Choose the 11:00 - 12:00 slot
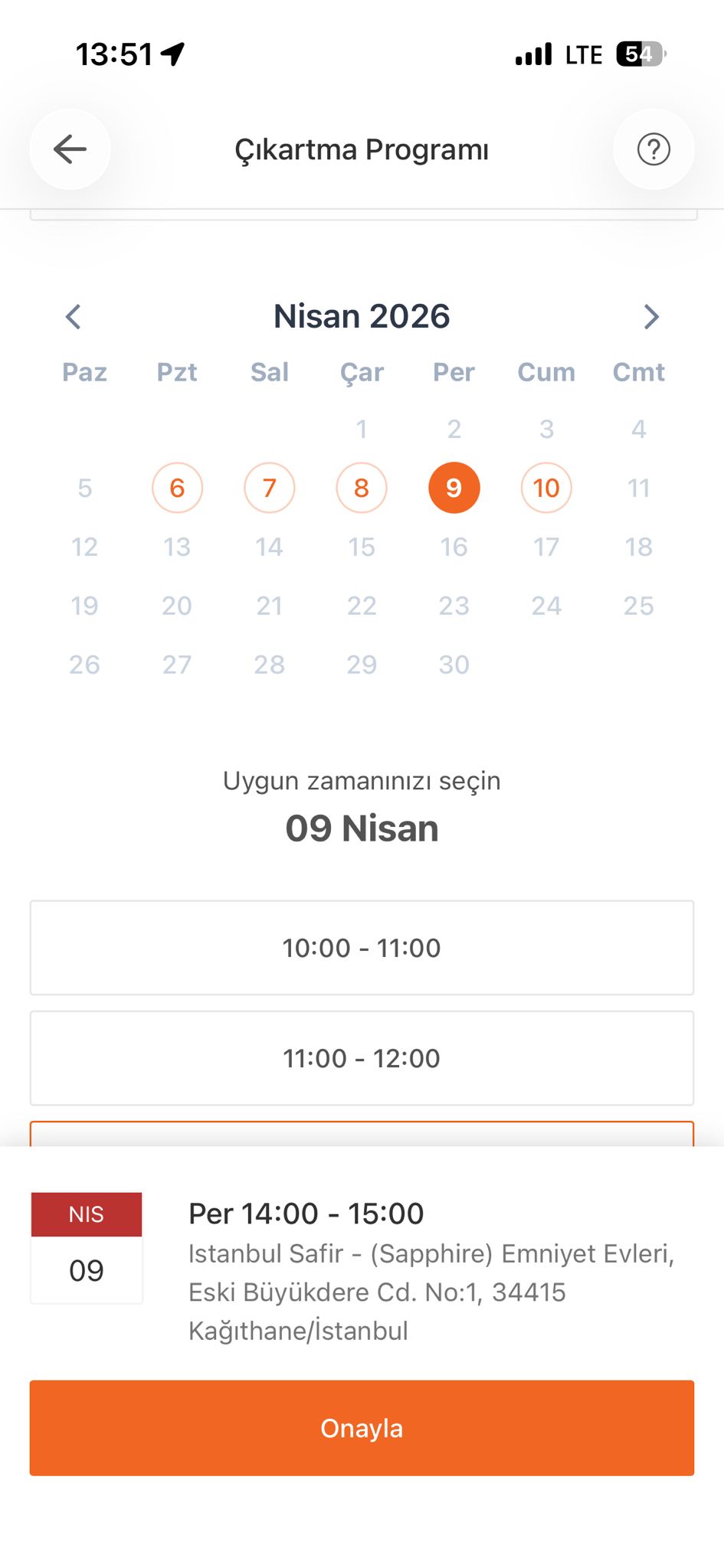Image resolution: width=724 pixels, height=1568 pixels. tap(362, 1059)
